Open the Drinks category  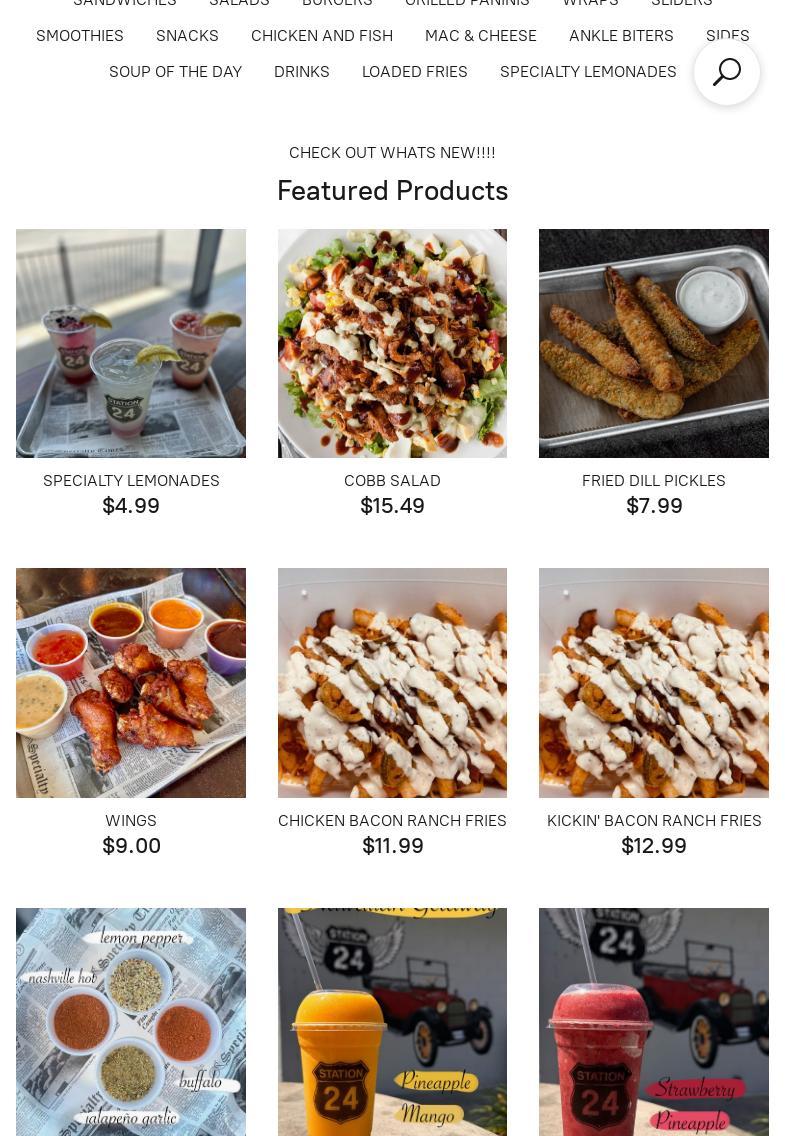(x=302, y=72)
